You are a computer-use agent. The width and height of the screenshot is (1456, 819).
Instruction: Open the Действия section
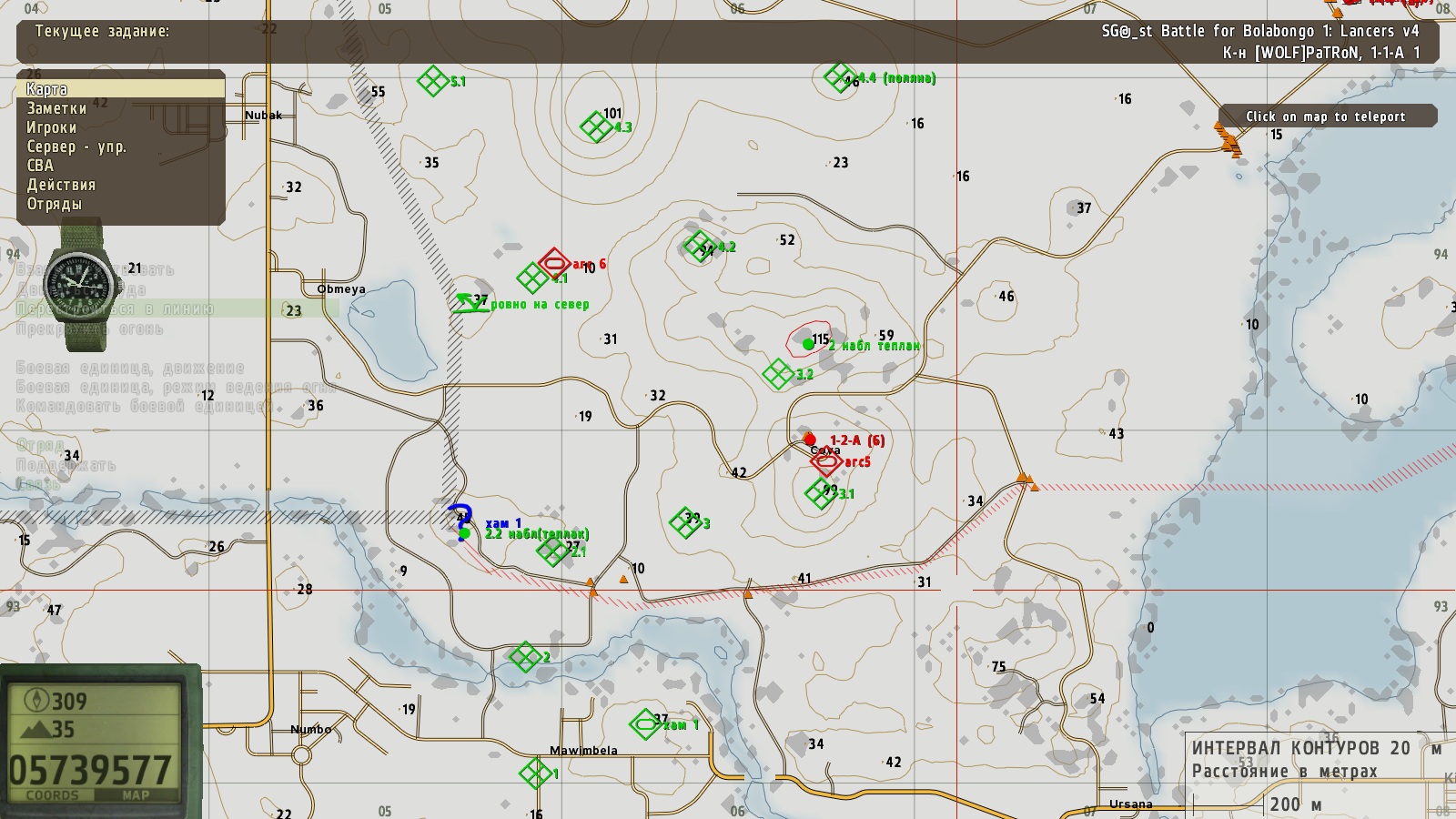(61, 185)
